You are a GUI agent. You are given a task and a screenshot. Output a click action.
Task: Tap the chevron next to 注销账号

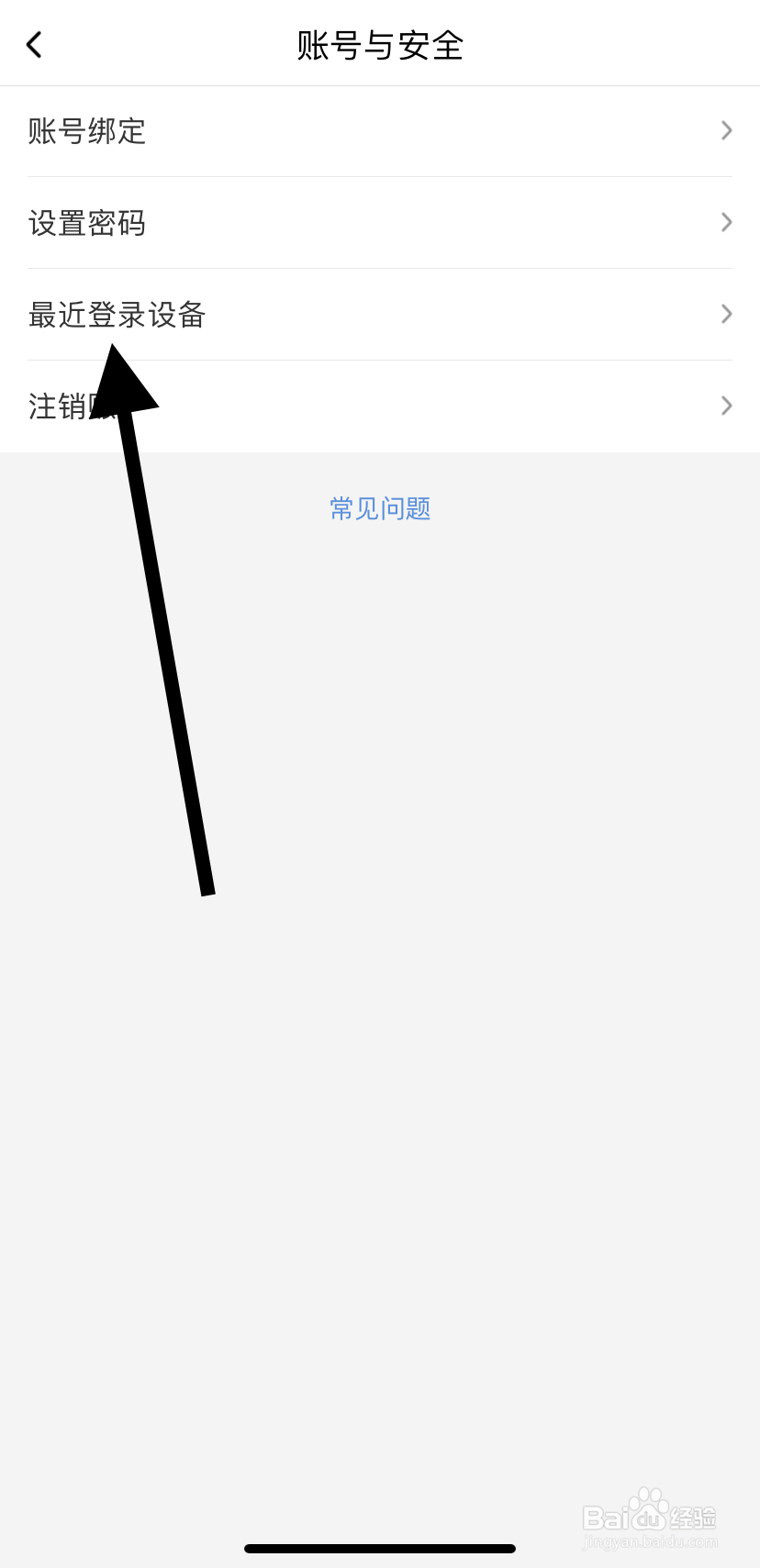(726, 406)
